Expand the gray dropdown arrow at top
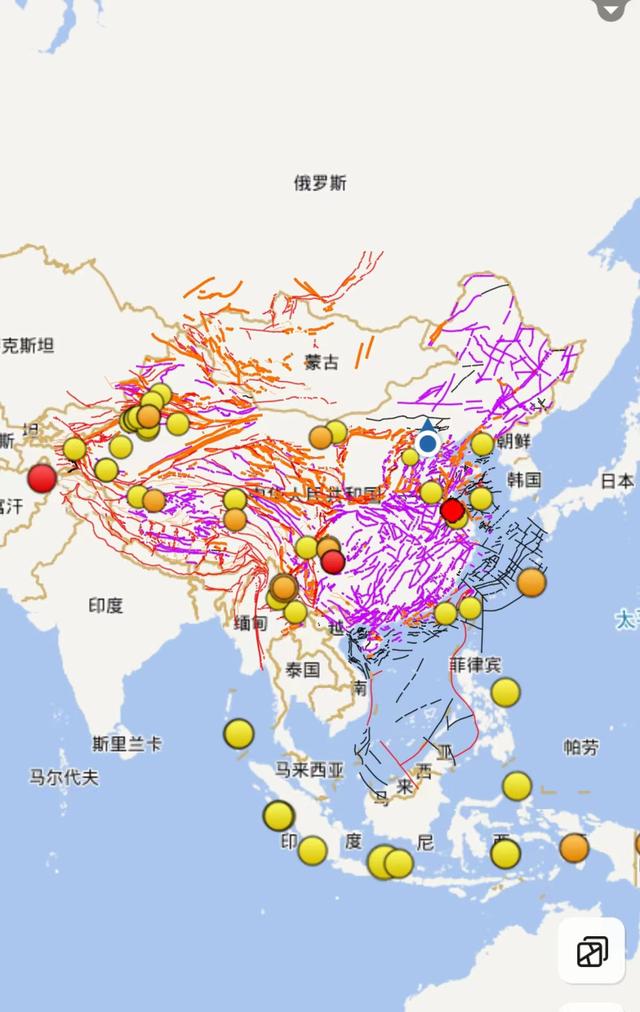The height and width of the screenshot is (1012, 640). pyautogui.click(x=610, y=8)
